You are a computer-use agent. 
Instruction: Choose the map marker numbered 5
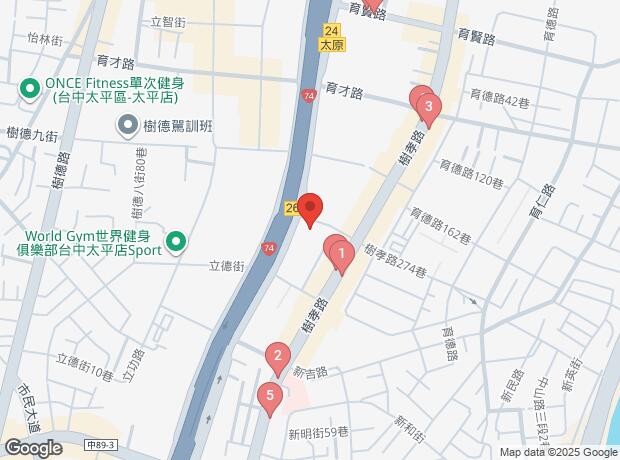(269, 397)
